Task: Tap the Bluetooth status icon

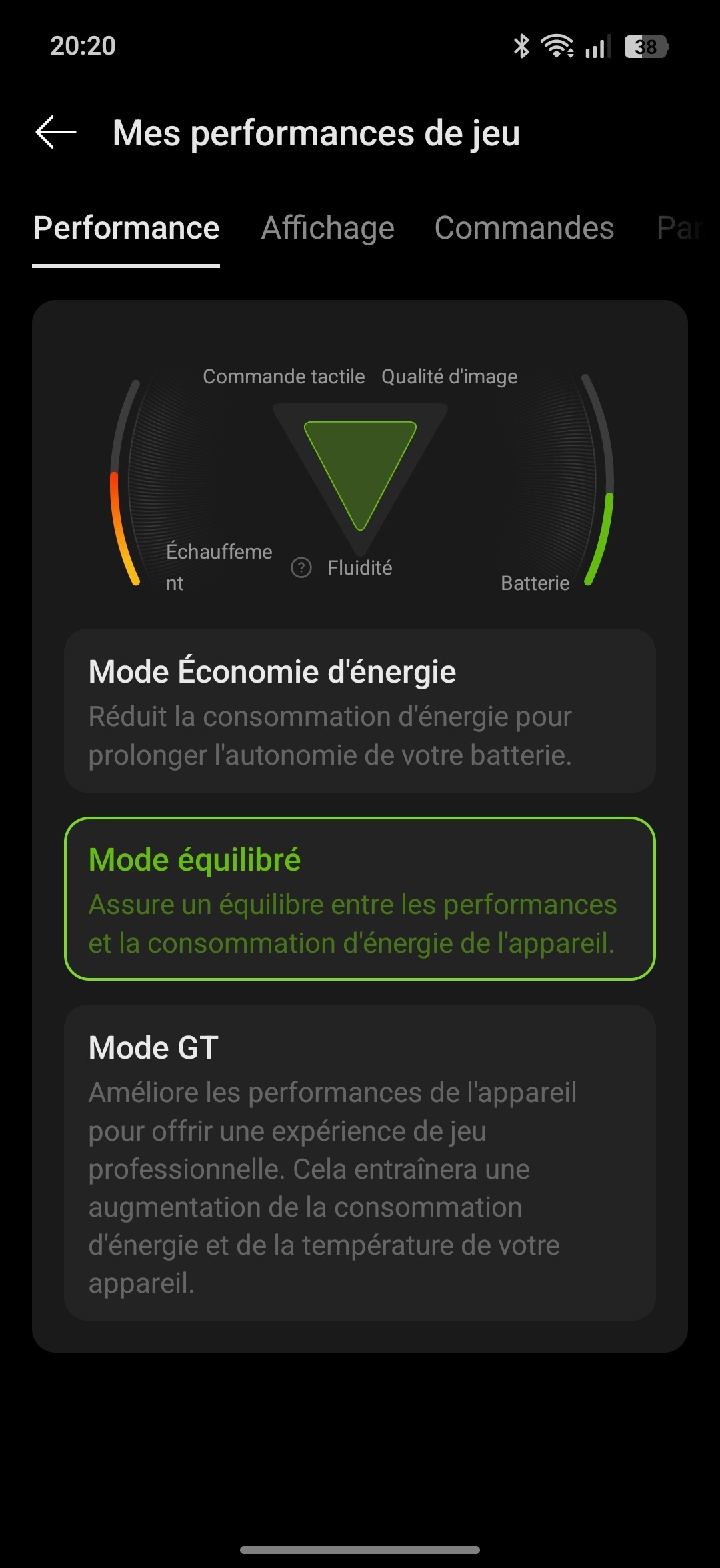Action: [x=521, y=45]
